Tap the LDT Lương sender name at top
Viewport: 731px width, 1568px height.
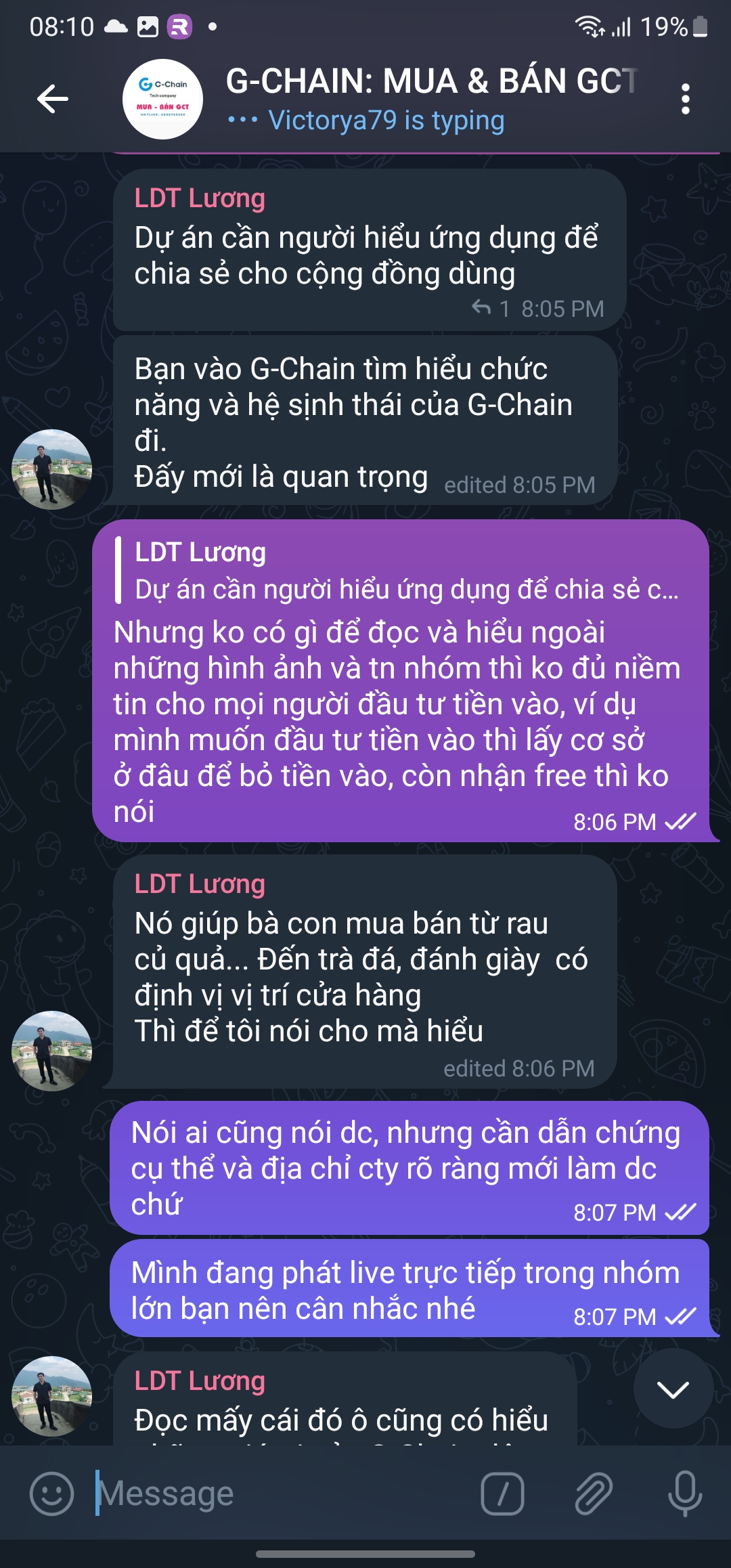point(200,198)
